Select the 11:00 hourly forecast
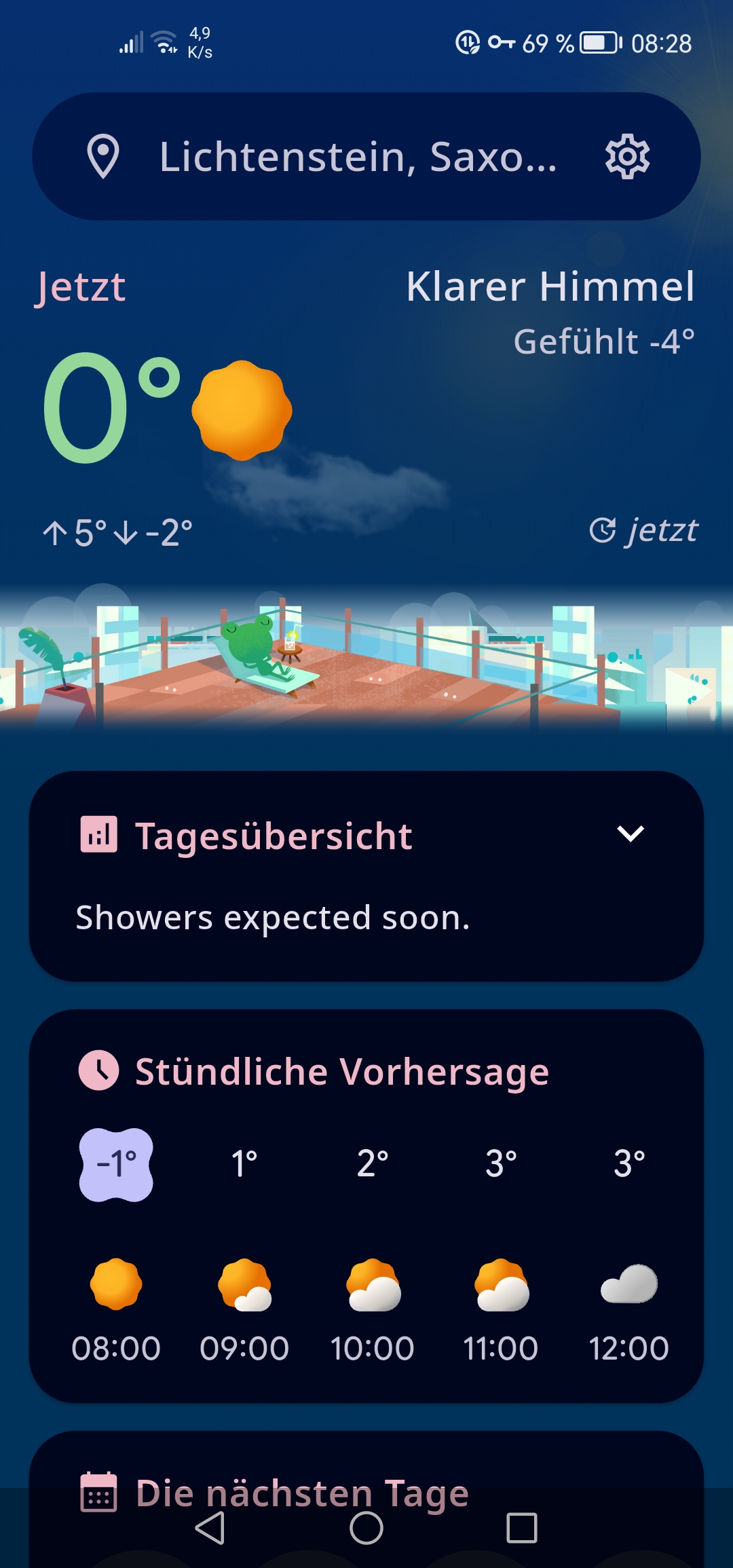The image size is (733, 1568). pos(501,1283)
